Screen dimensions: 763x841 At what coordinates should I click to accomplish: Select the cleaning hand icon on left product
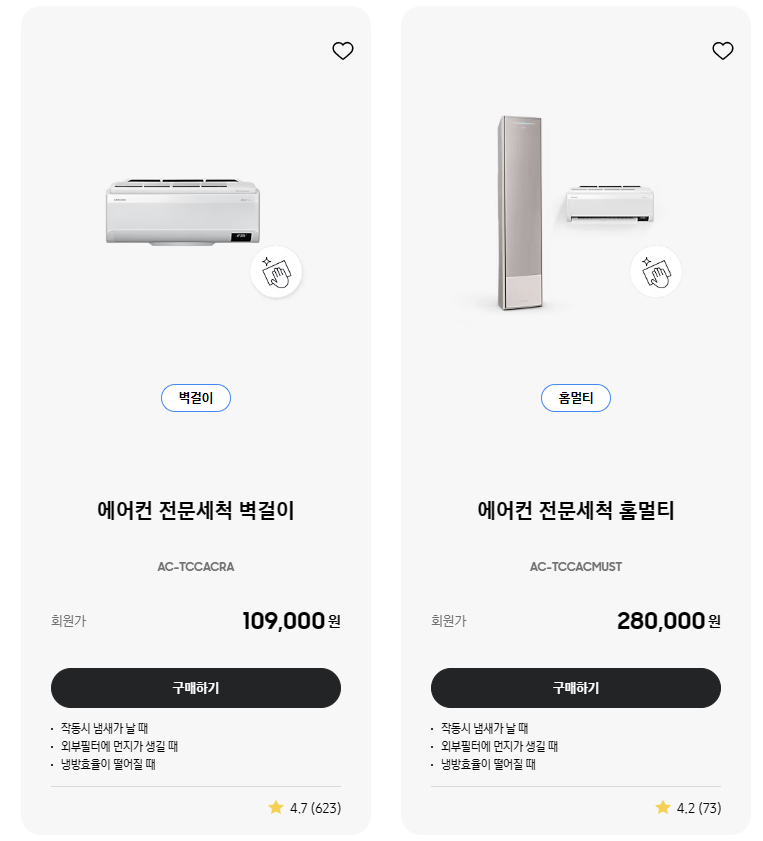pos(276,271)
